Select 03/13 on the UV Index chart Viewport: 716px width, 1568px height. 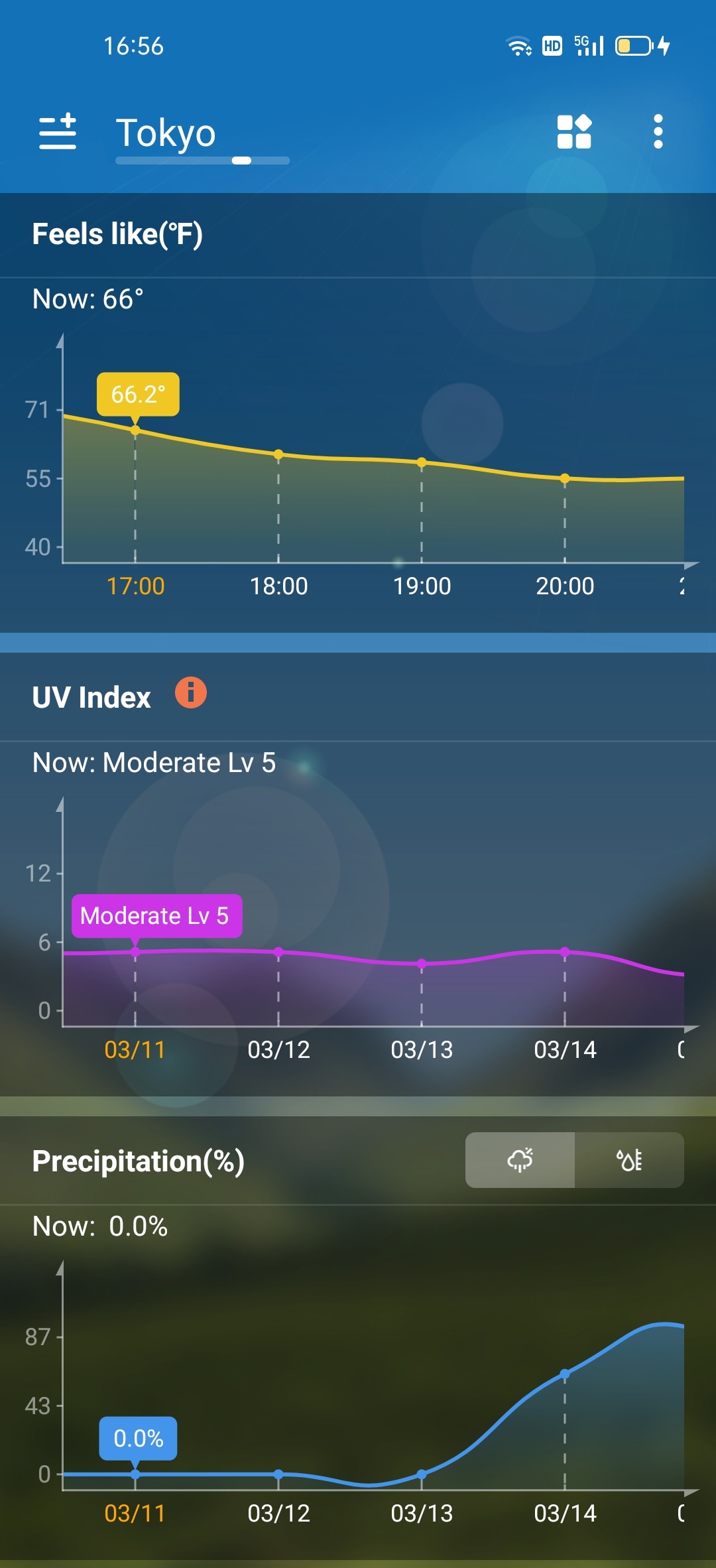point(422,964)
